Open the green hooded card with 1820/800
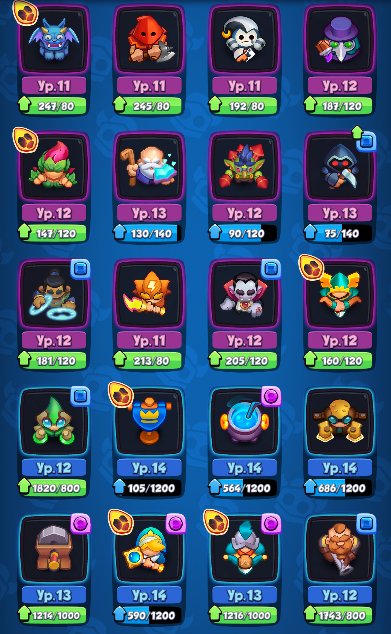This screenshot has width=391, height=634. coord(54,442)
